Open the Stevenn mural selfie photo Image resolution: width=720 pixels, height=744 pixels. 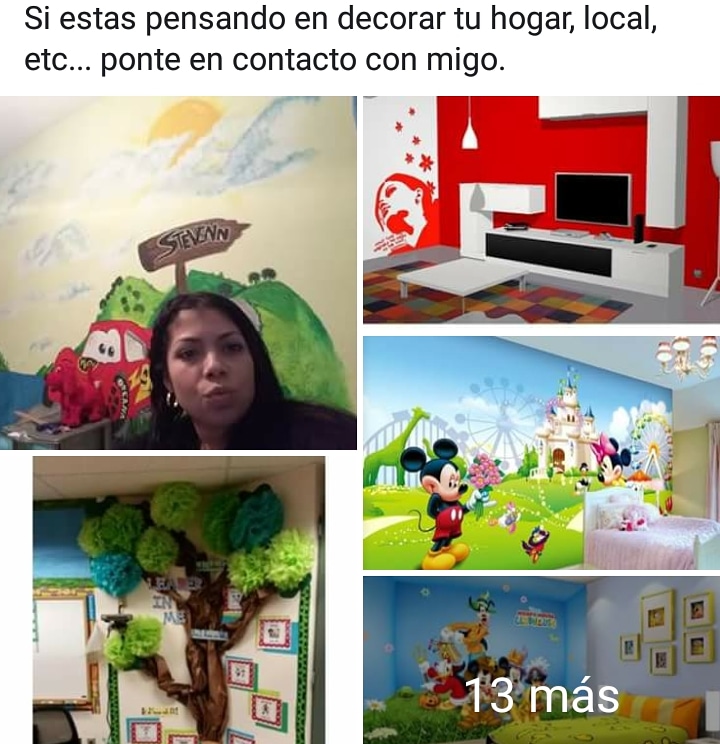pos(178,272)
